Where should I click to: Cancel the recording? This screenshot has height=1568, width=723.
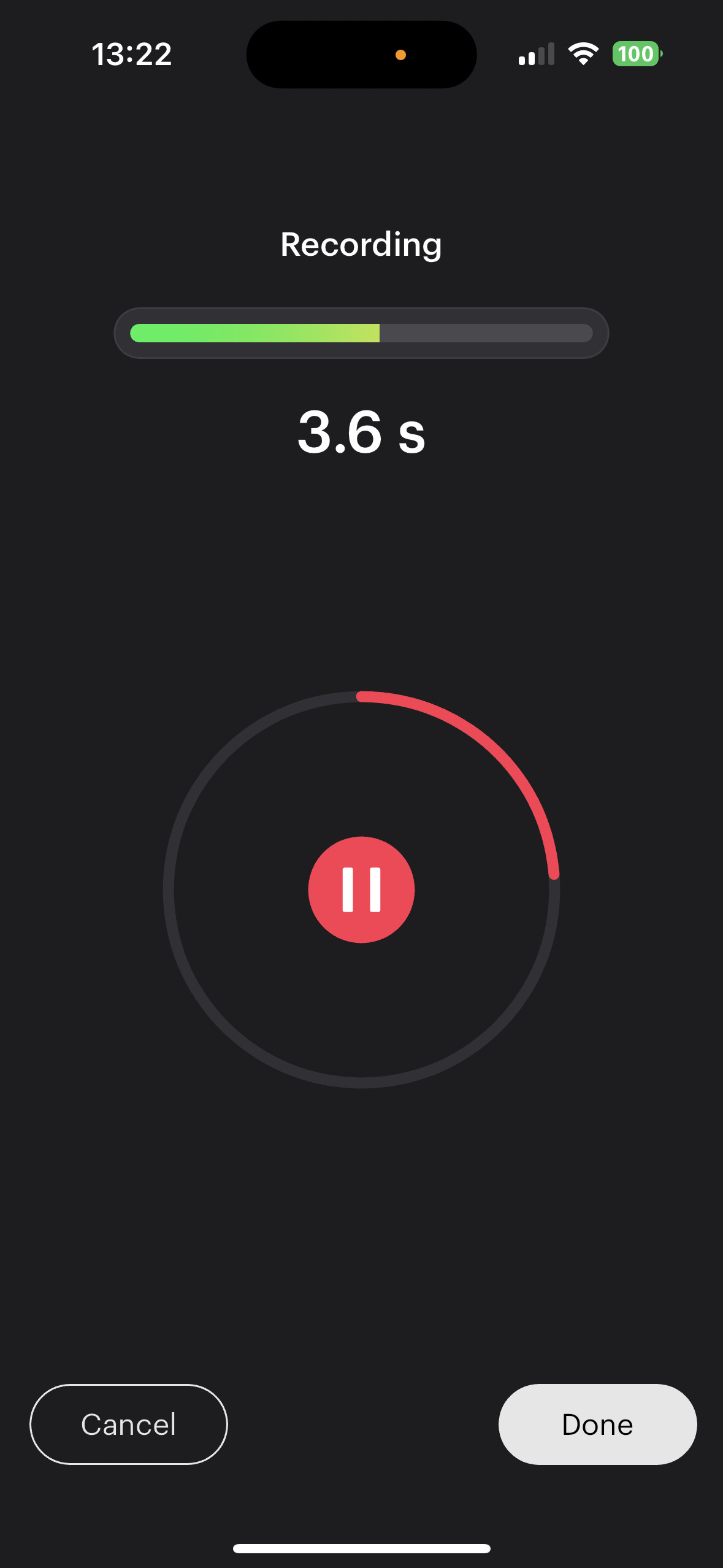pyautogui.click(x=129, y=1424)
